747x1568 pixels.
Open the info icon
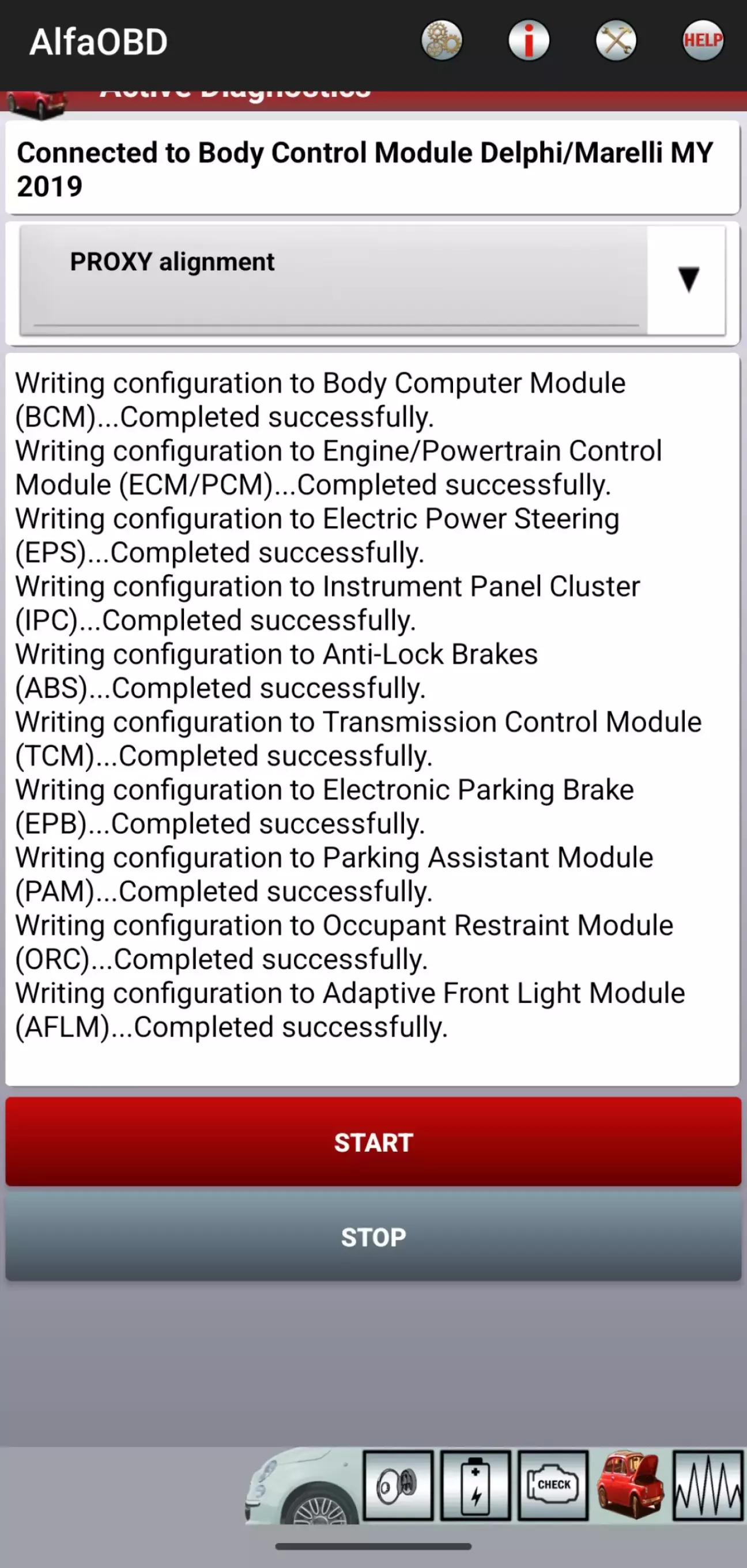(x=529, y=41)
